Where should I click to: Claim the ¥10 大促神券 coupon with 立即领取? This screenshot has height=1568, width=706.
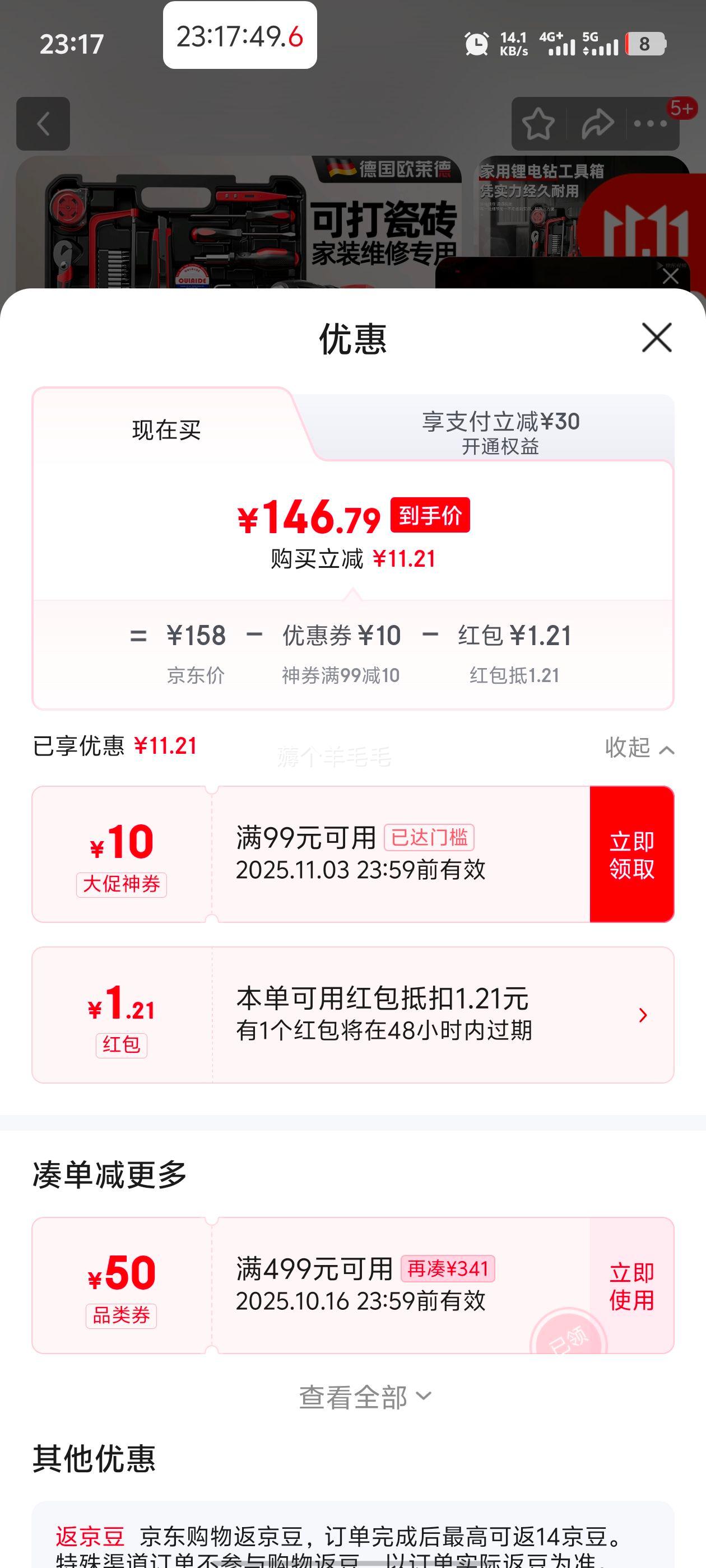pyautogui.click(x=631, y=854)
